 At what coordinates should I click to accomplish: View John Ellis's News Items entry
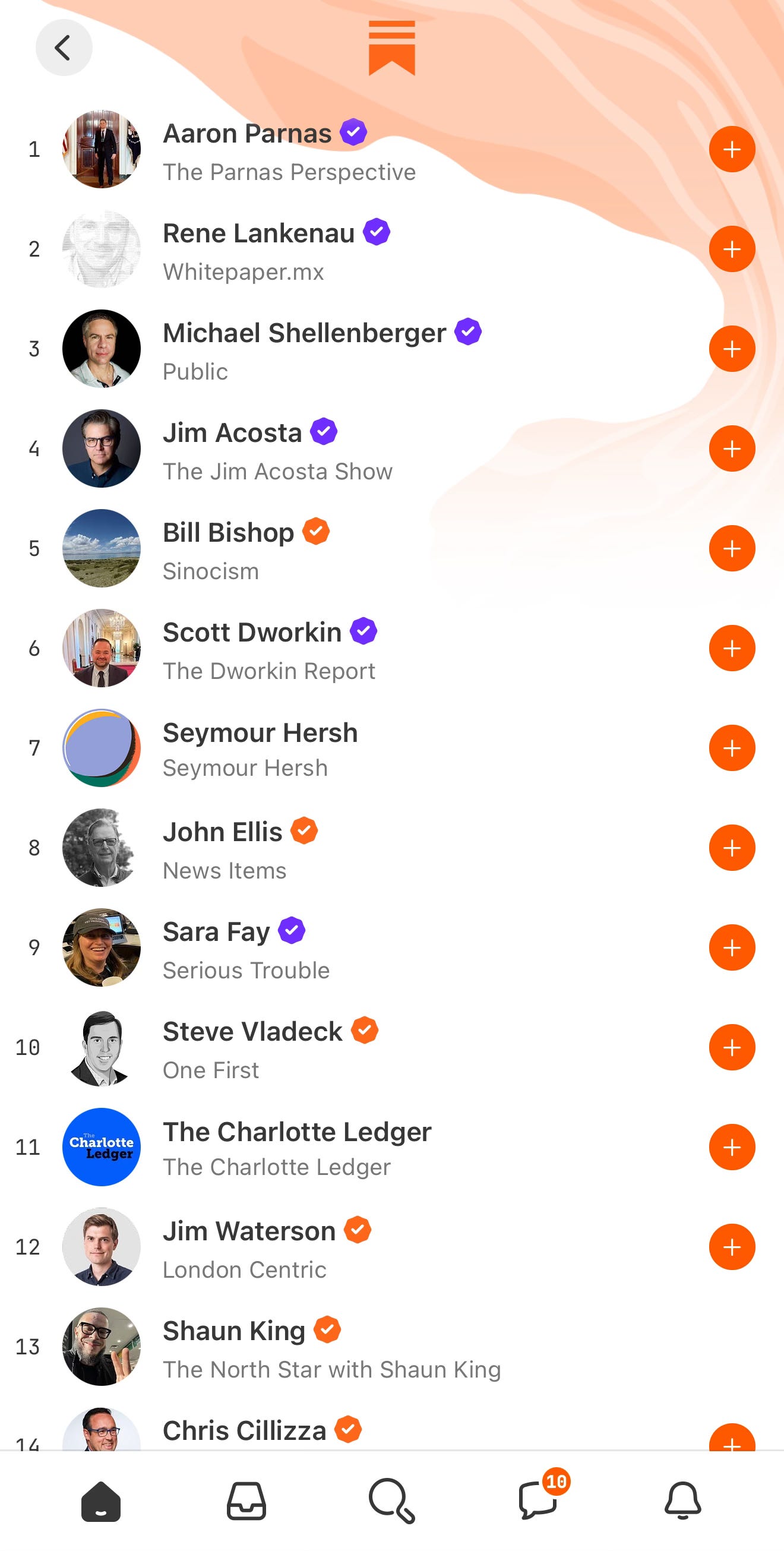(x=241, y=848)
